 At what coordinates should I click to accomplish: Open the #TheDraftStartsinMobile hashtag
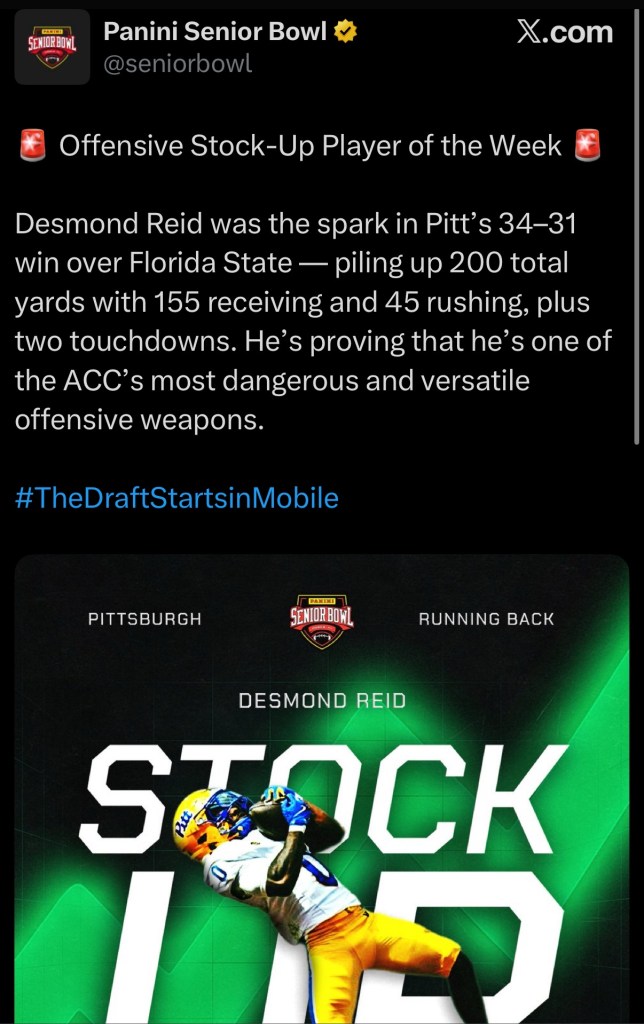tap(177, 497)
